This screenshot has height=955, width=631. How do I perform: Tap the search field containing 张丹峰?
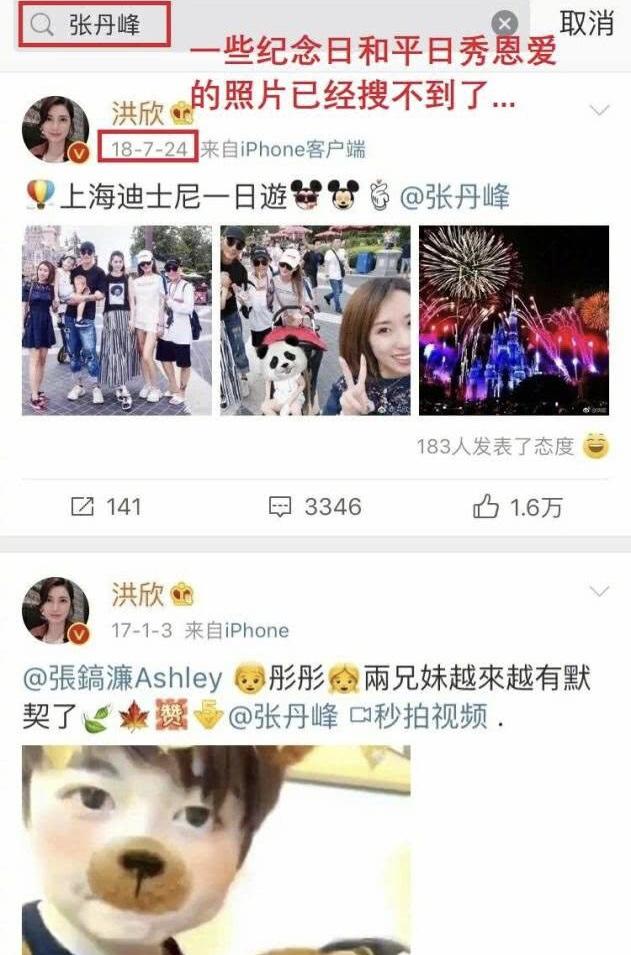[x=270, y=24]
